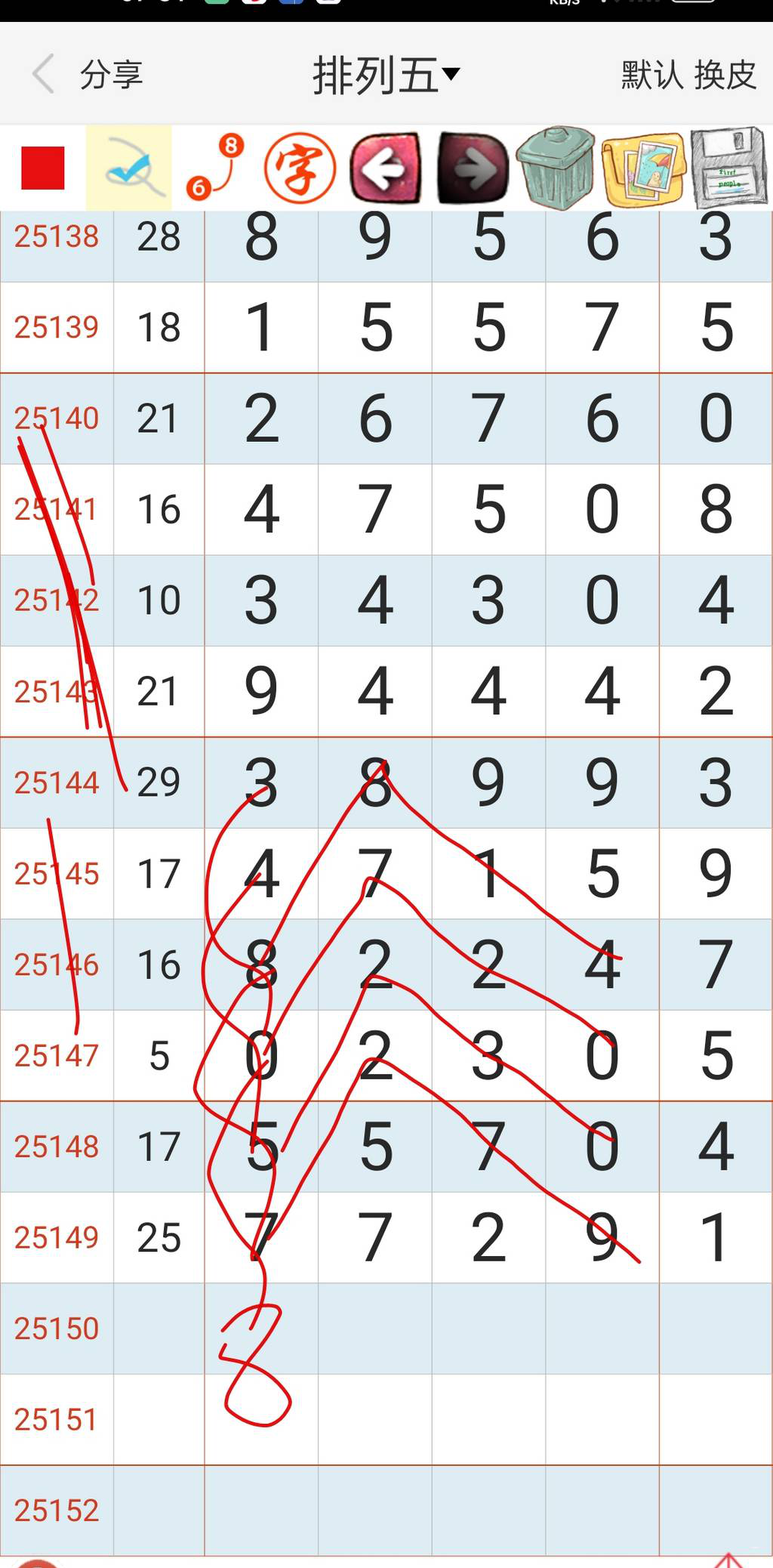
Task: Save the chart with floppy disk icon
Action: click(727, 165)
